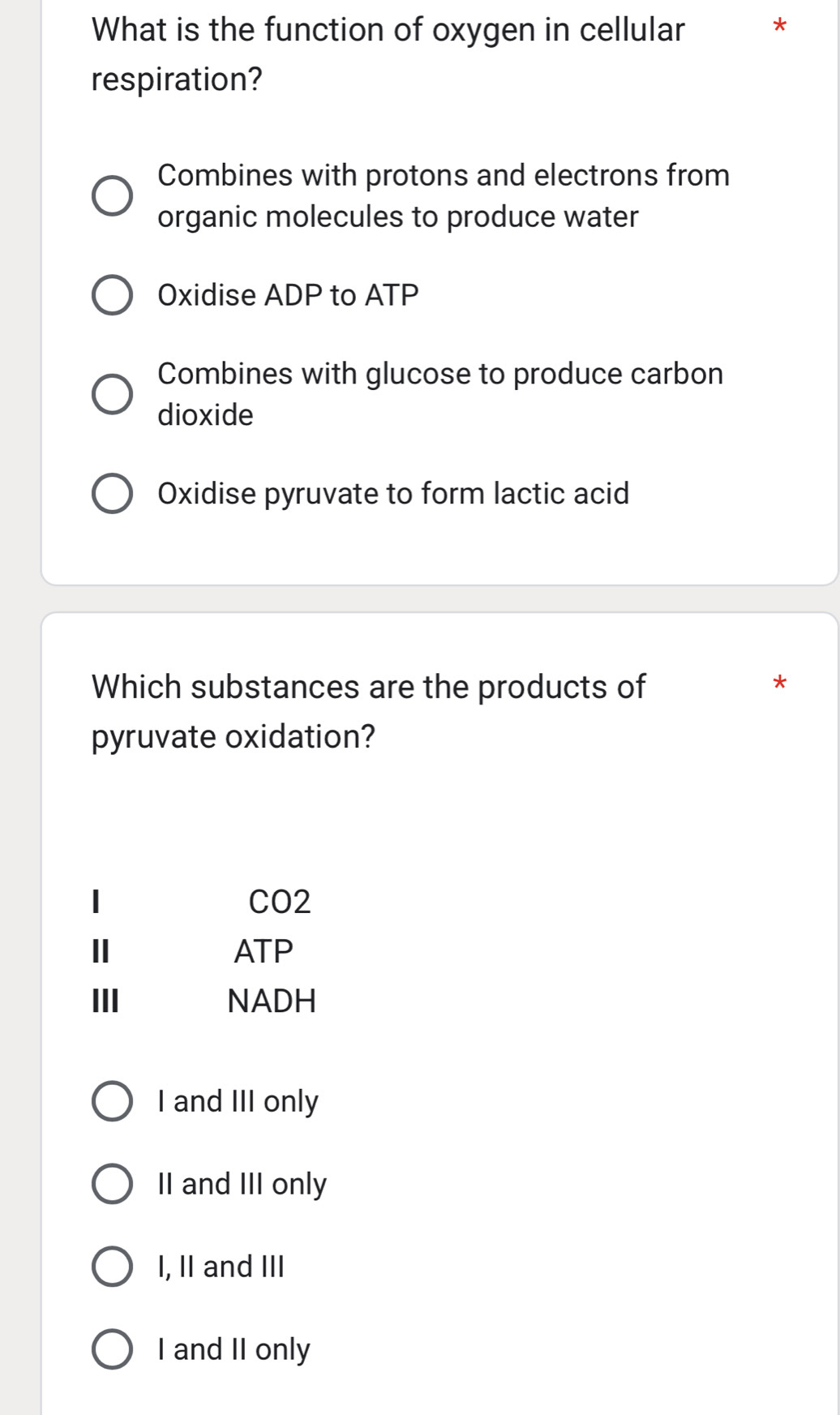Click the oxygen function question text
The height and width of the screenshot is (1415, 840).
(x=389, y=53)
